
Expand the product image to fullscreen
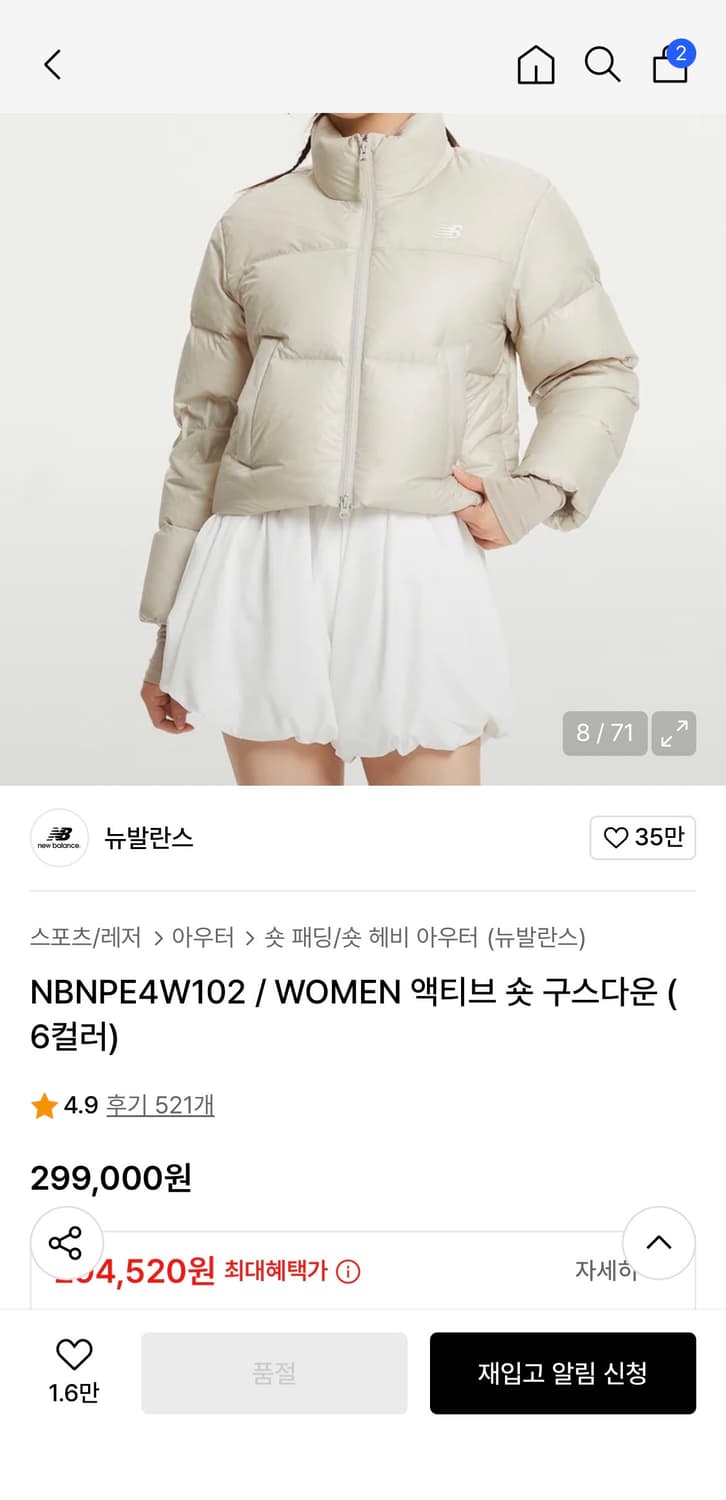[674, 733]
